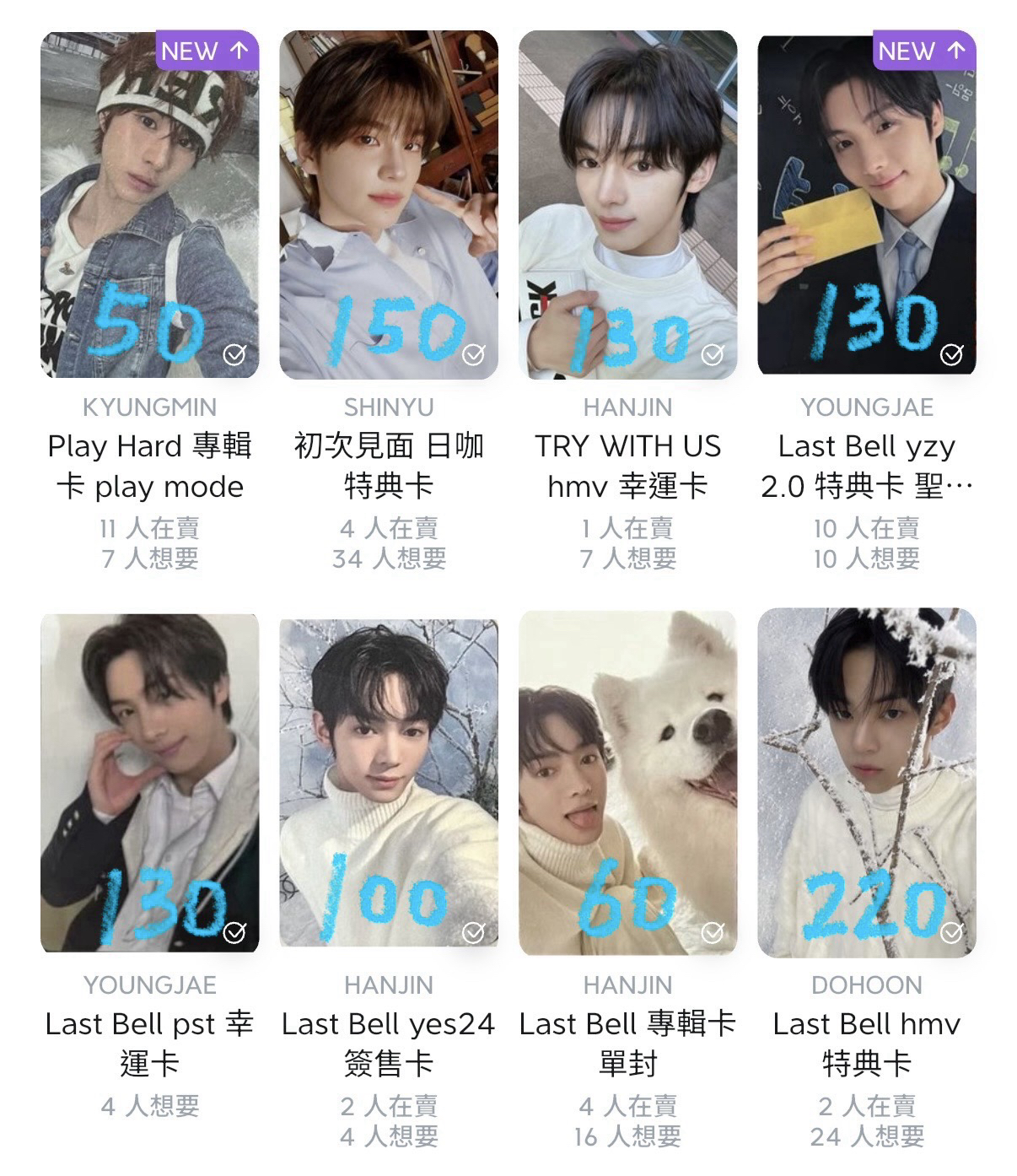
Task: Open YOUNGJAE Last Bell yzy 2.0 card
Action: point(866,204)
